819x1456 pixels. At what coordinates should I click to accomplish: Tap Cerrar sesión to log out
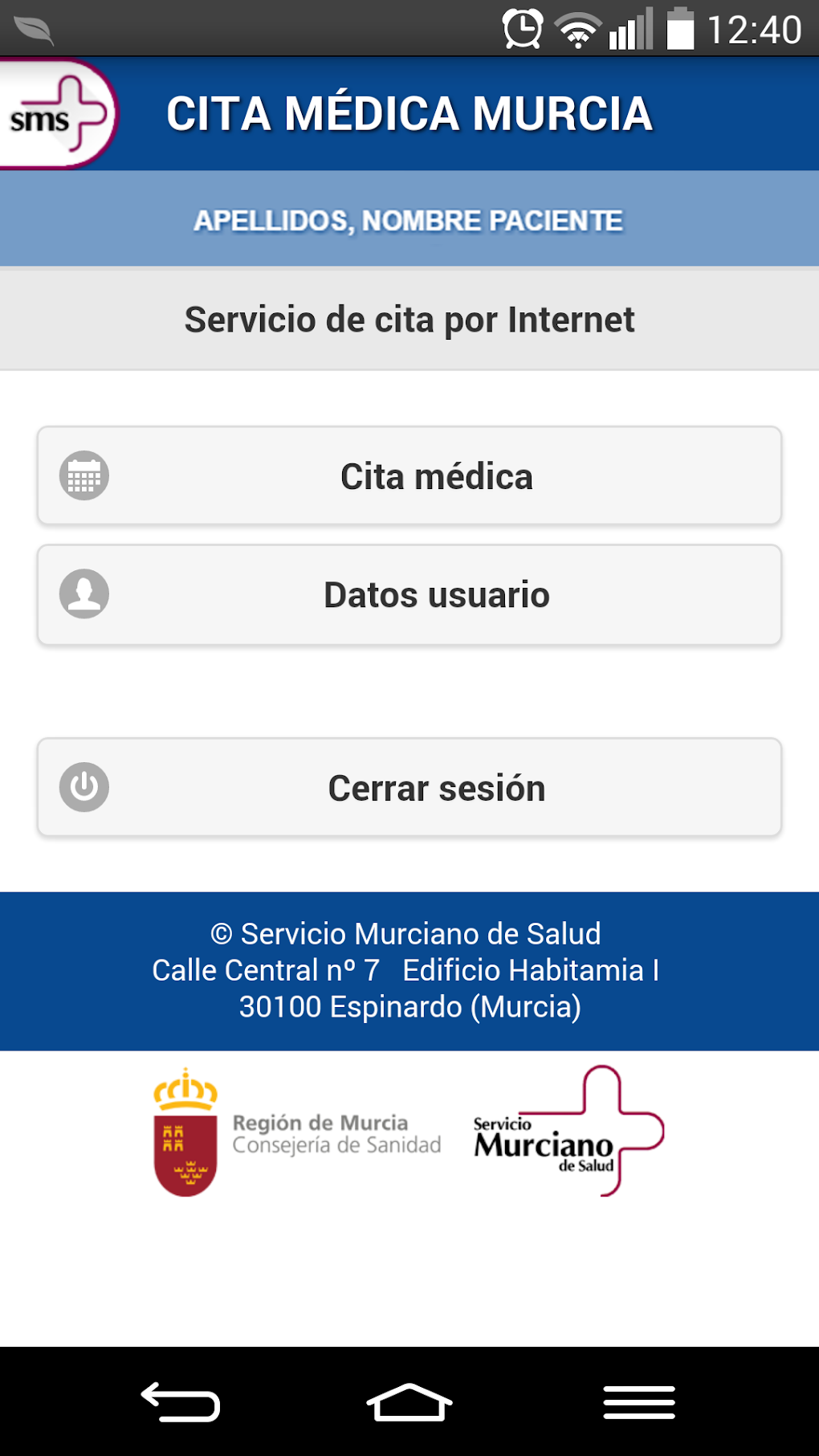click(409, 788)
